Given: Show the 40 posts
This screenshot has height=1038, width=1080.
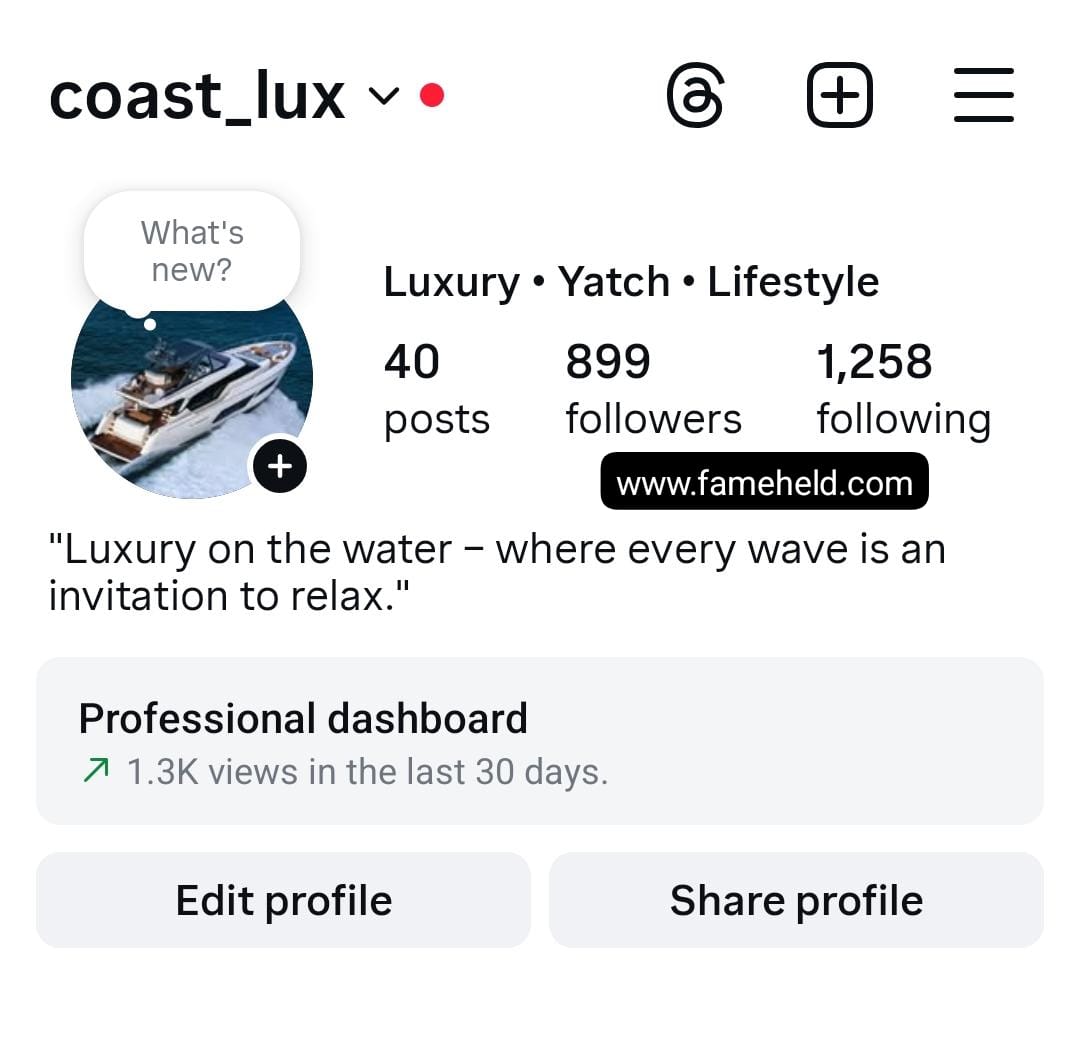Looking at the screenshot, I should pyautogui.click(x=436, y=390).
